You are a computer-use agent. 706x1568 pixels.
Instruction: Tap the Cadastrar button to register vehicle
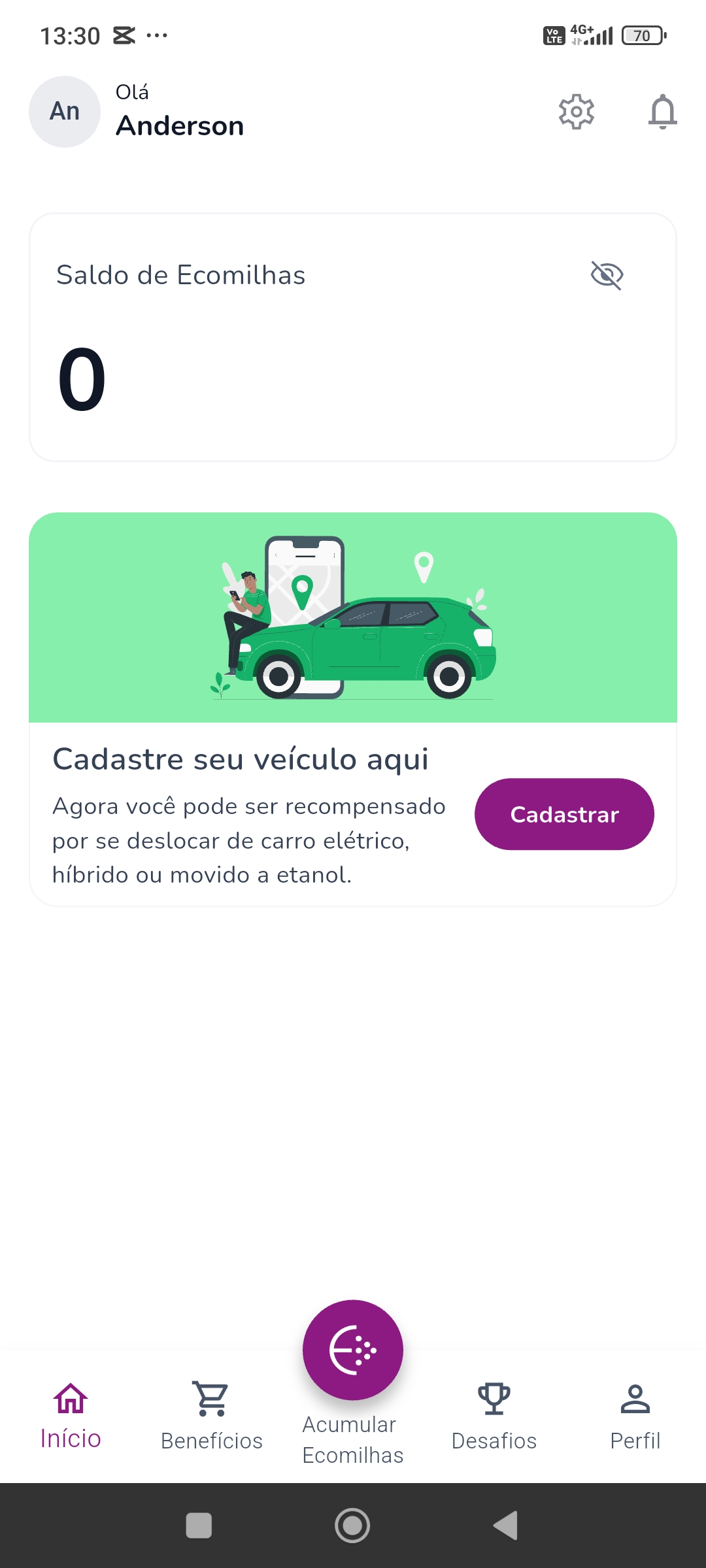(x=564, y=814)
